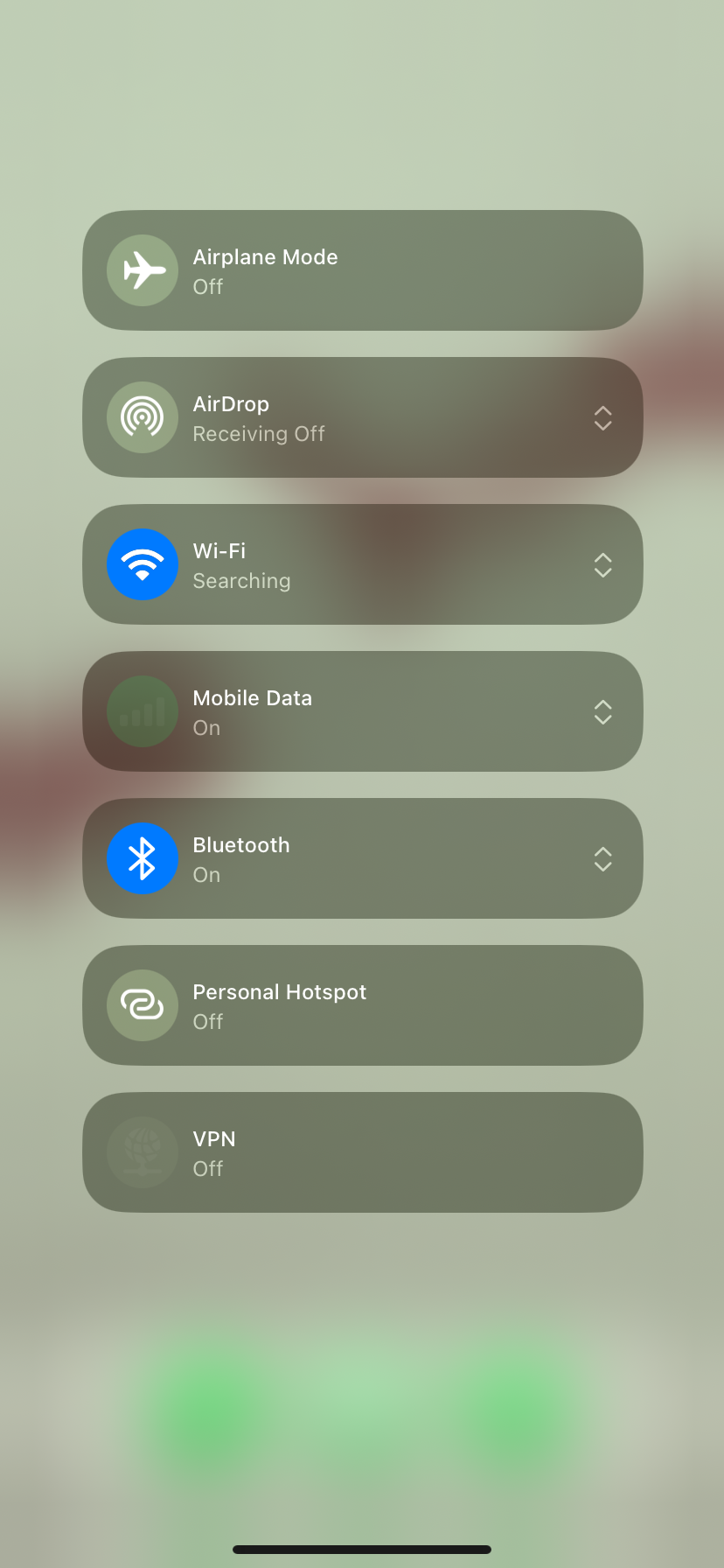Turn off Wi-Fi
The height and width of the screenshot is (1568, 724).
[143, 564]
